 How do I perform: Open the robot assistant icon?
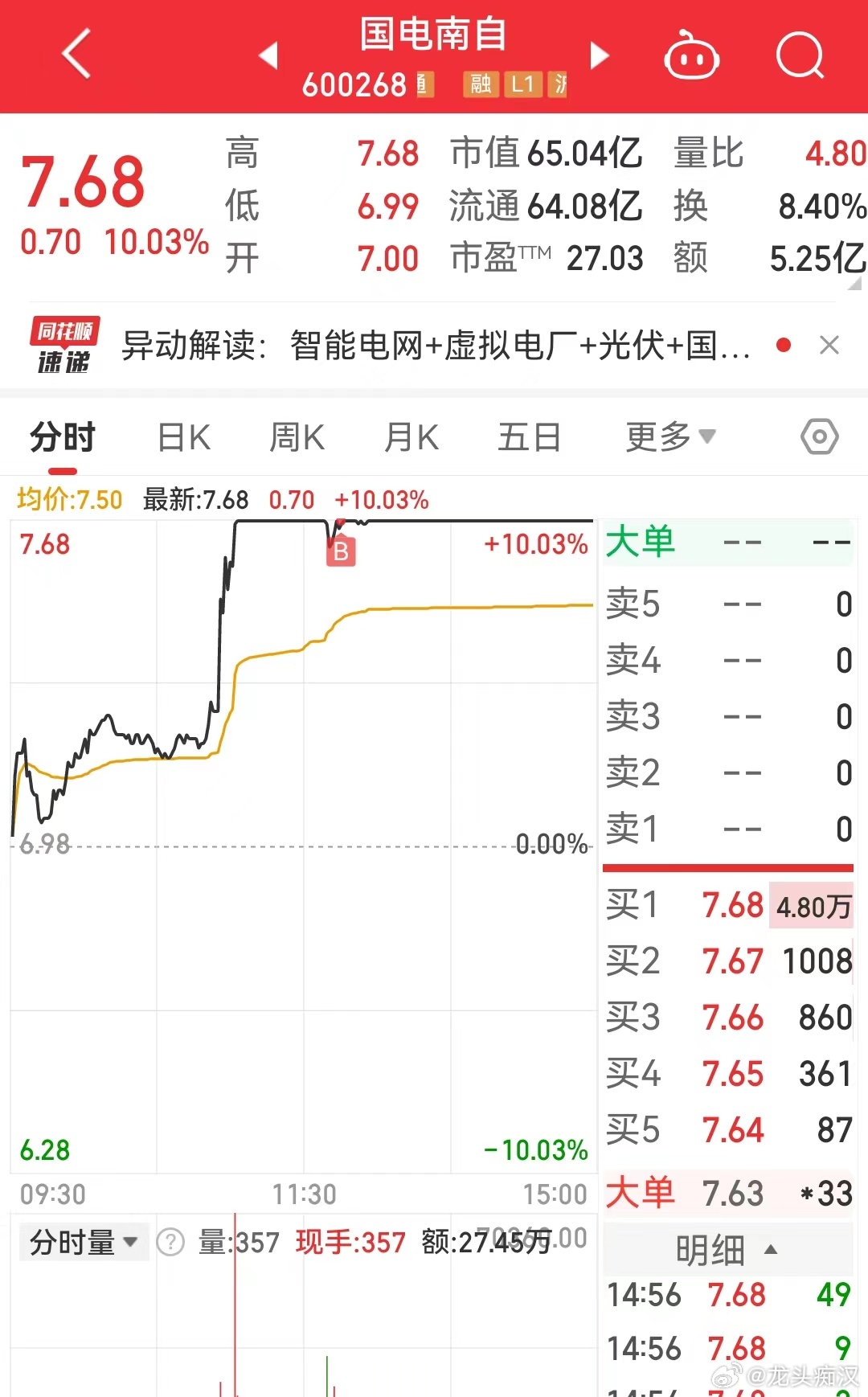point(691,55)
